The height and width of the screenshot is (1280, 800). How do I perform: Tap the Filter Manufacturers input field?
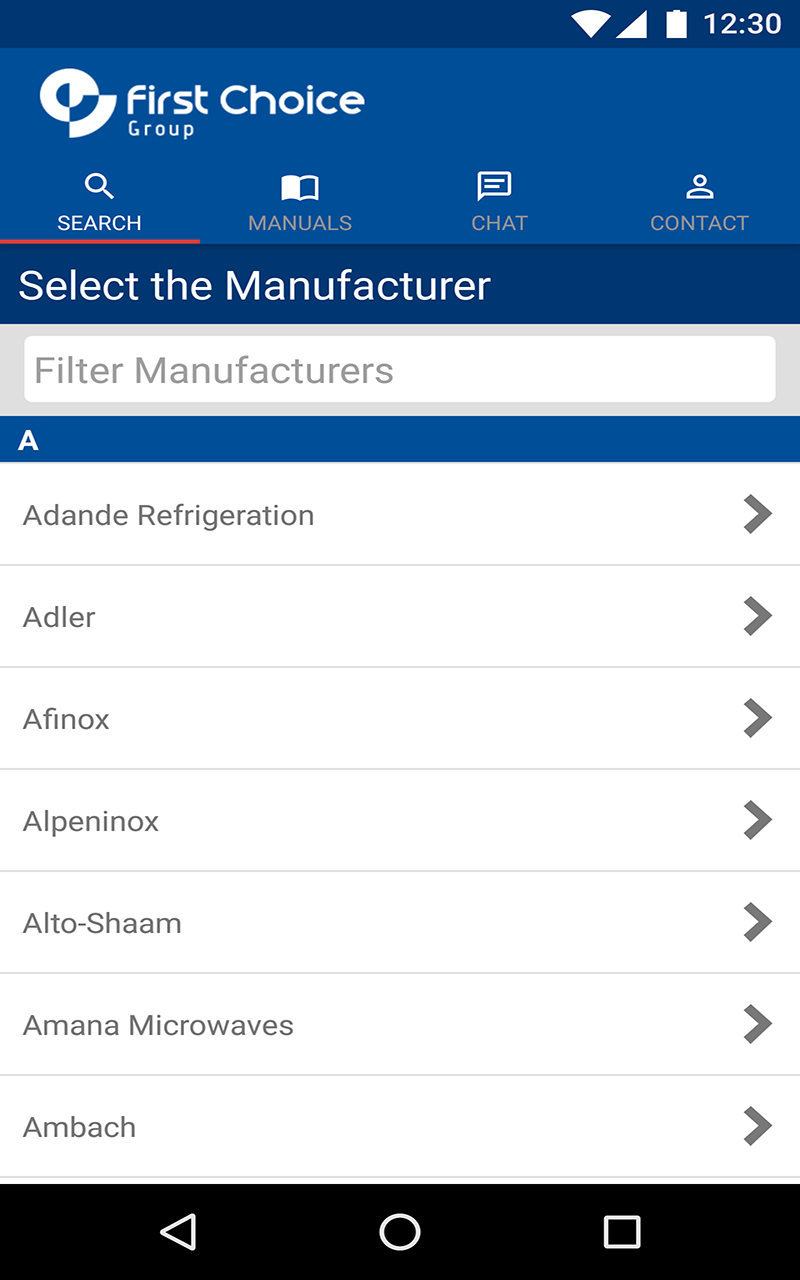coord(400,369)
